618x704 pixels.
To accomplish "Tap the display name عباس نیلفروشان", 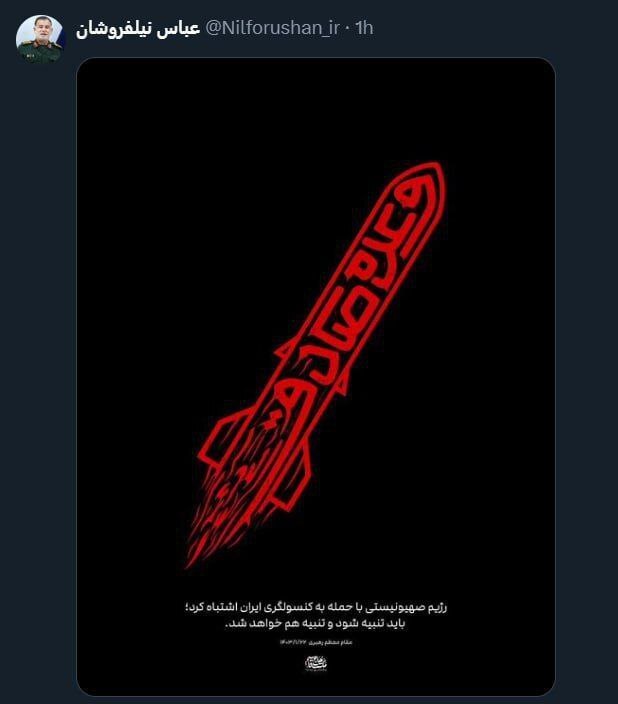I will [x=138, y=28].
